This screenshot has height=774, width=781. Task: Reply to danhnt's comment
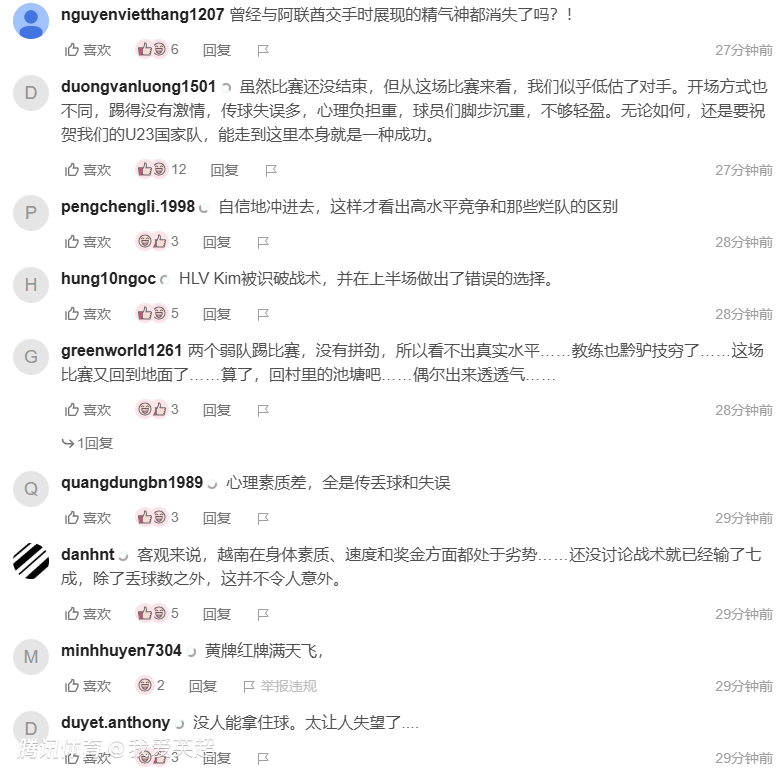coord(216,614)
